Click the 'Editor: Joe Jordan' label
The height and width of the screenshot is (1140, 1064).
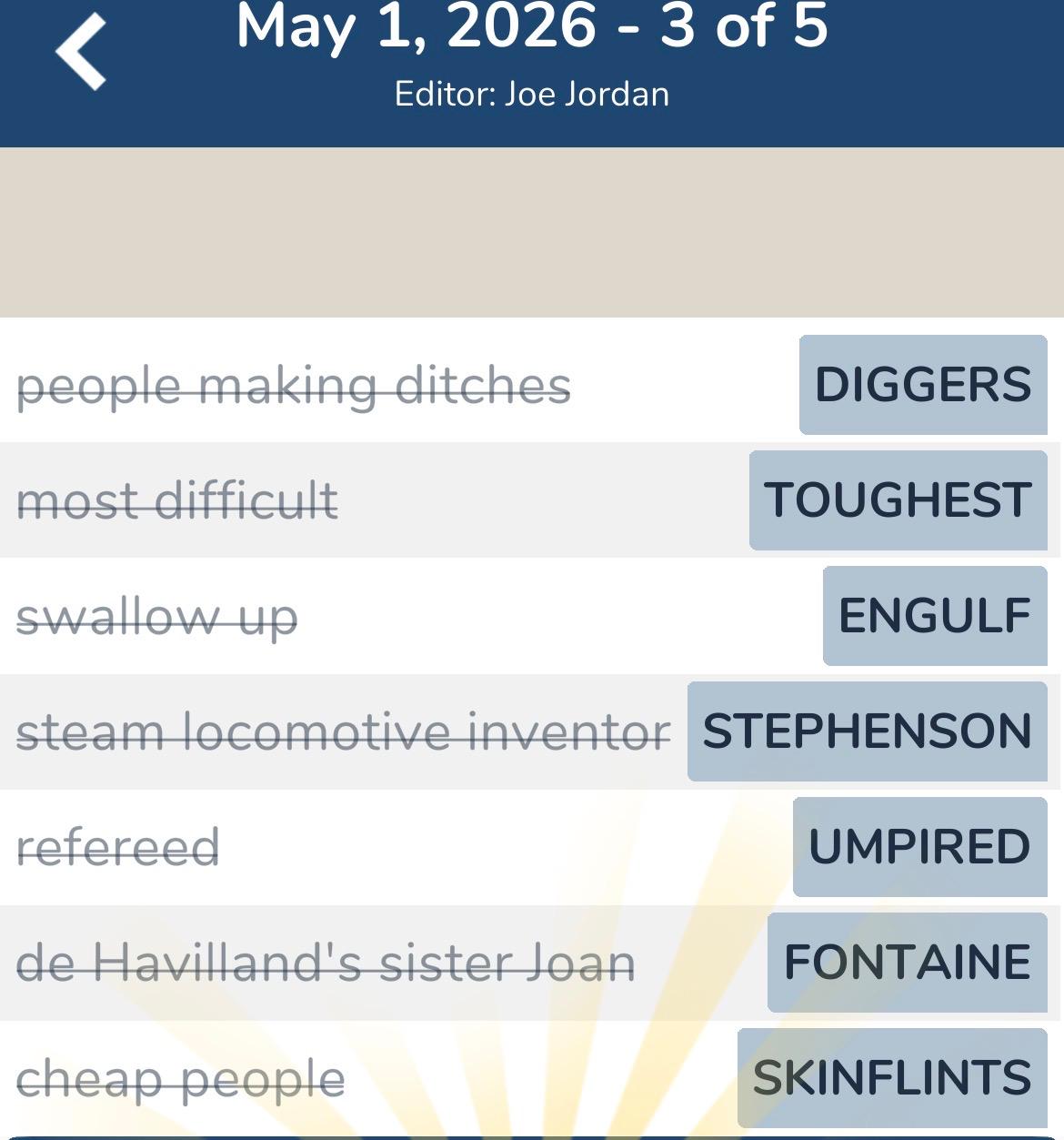tap(532, 93)
